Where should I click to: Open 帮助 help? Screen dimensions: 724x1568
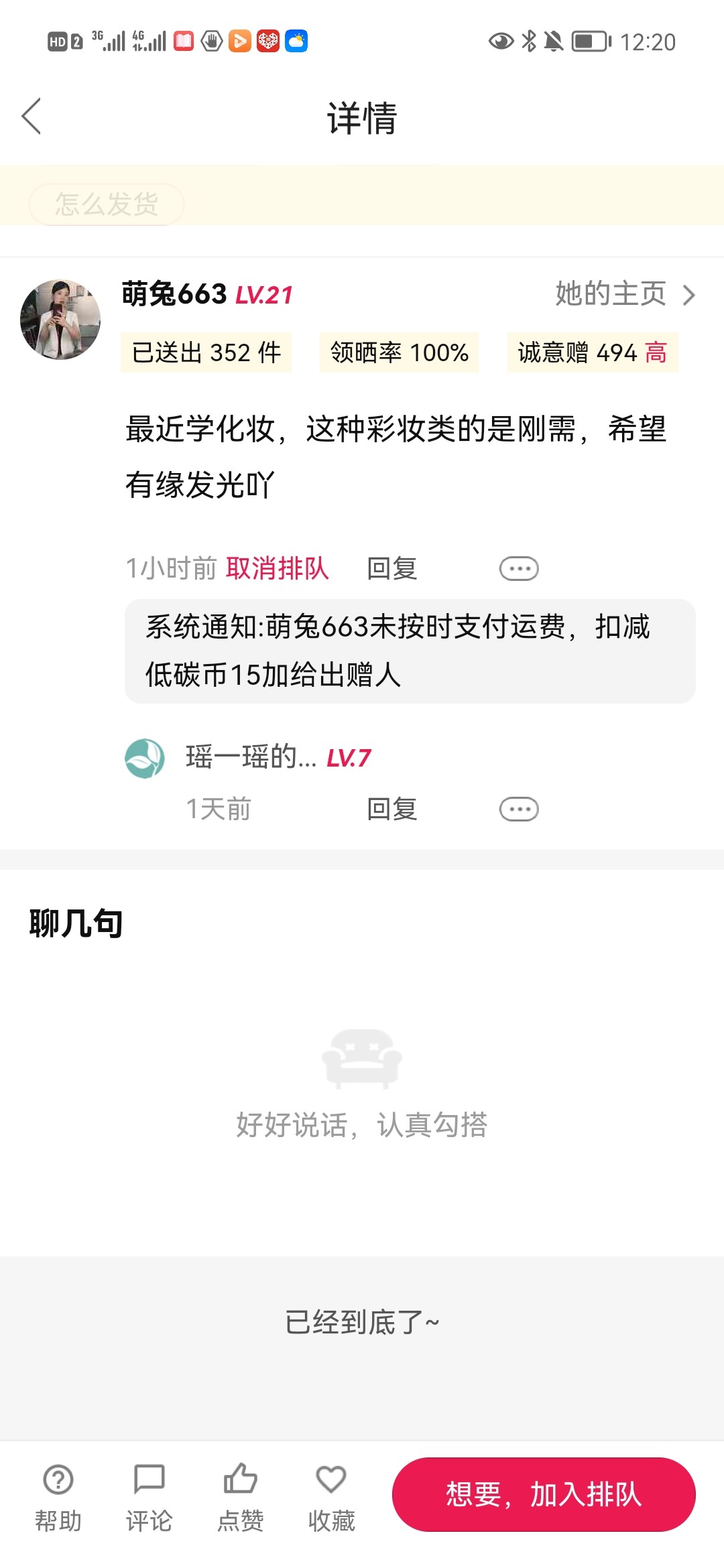pyautogui.click(x=58, y=1493)
